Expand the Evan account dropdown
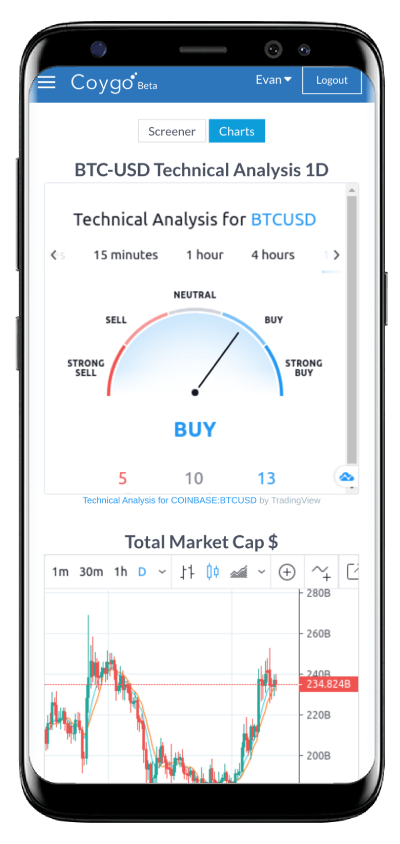Viewport: 400px width, 844px height. point(273,80)
